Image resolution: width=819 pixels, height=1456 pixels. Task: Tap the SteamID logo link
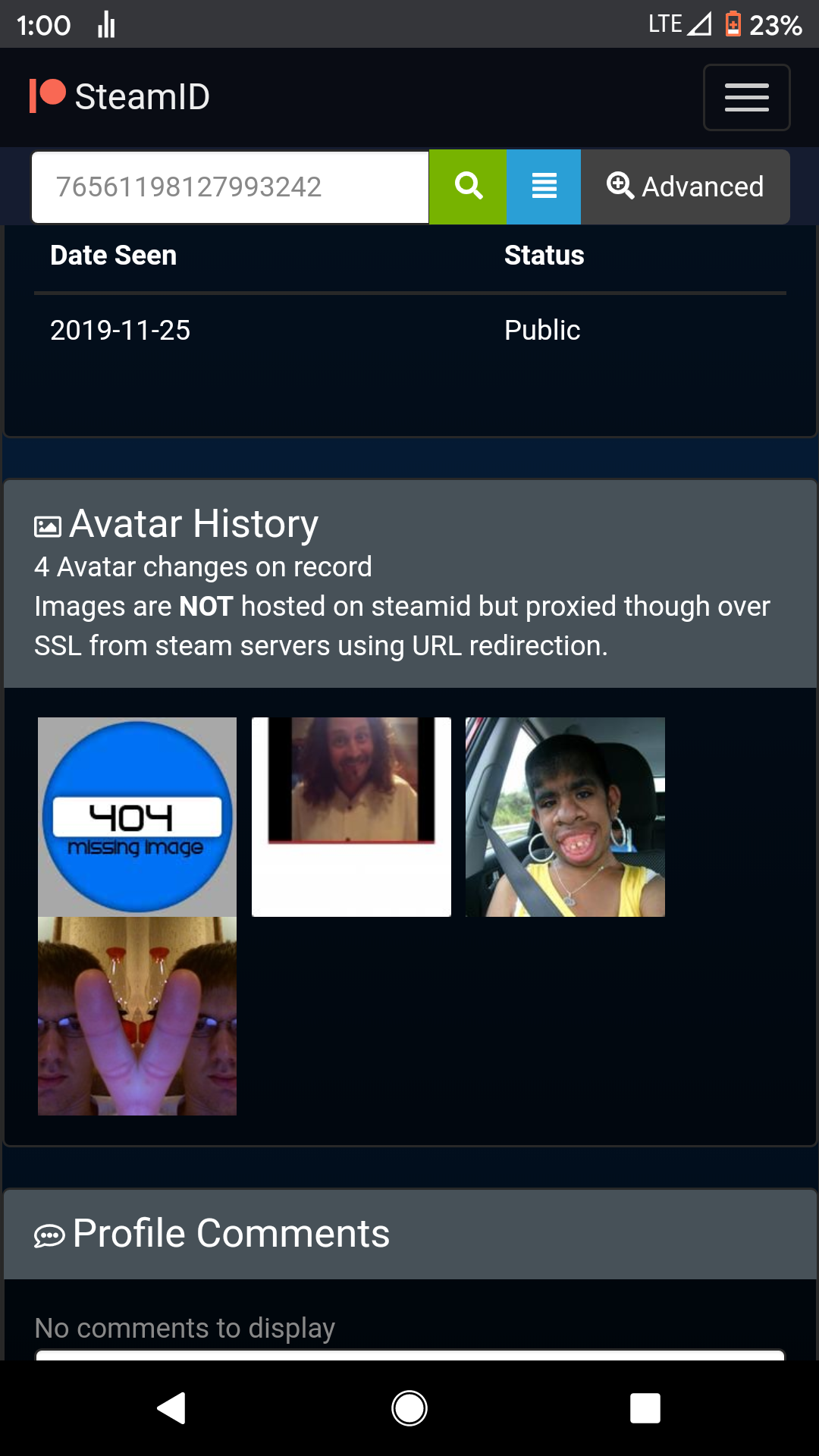pyautogui.click(x=120, y=96)
